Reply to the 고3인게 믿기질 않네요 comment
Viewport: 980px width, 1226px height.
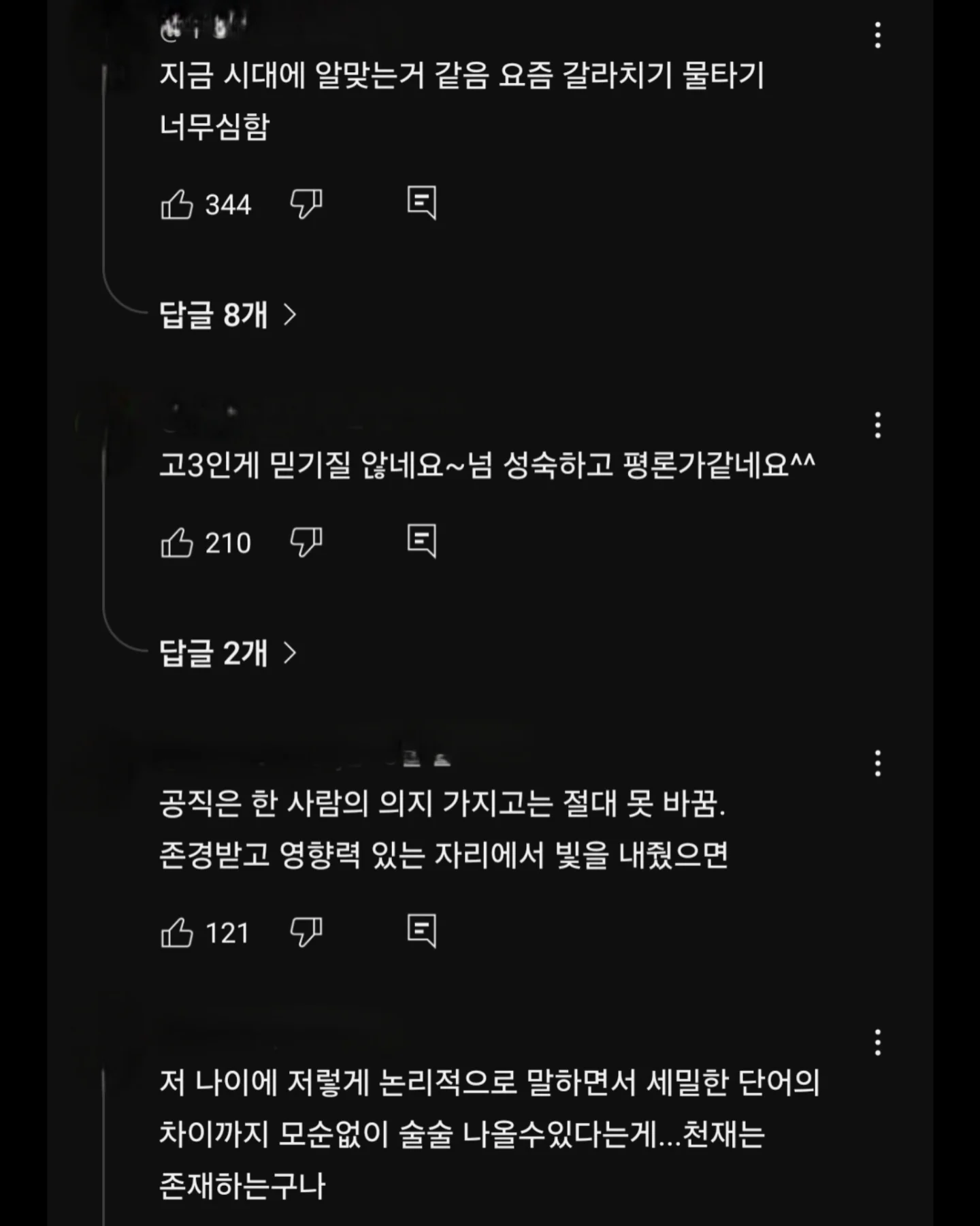point(421,541)
